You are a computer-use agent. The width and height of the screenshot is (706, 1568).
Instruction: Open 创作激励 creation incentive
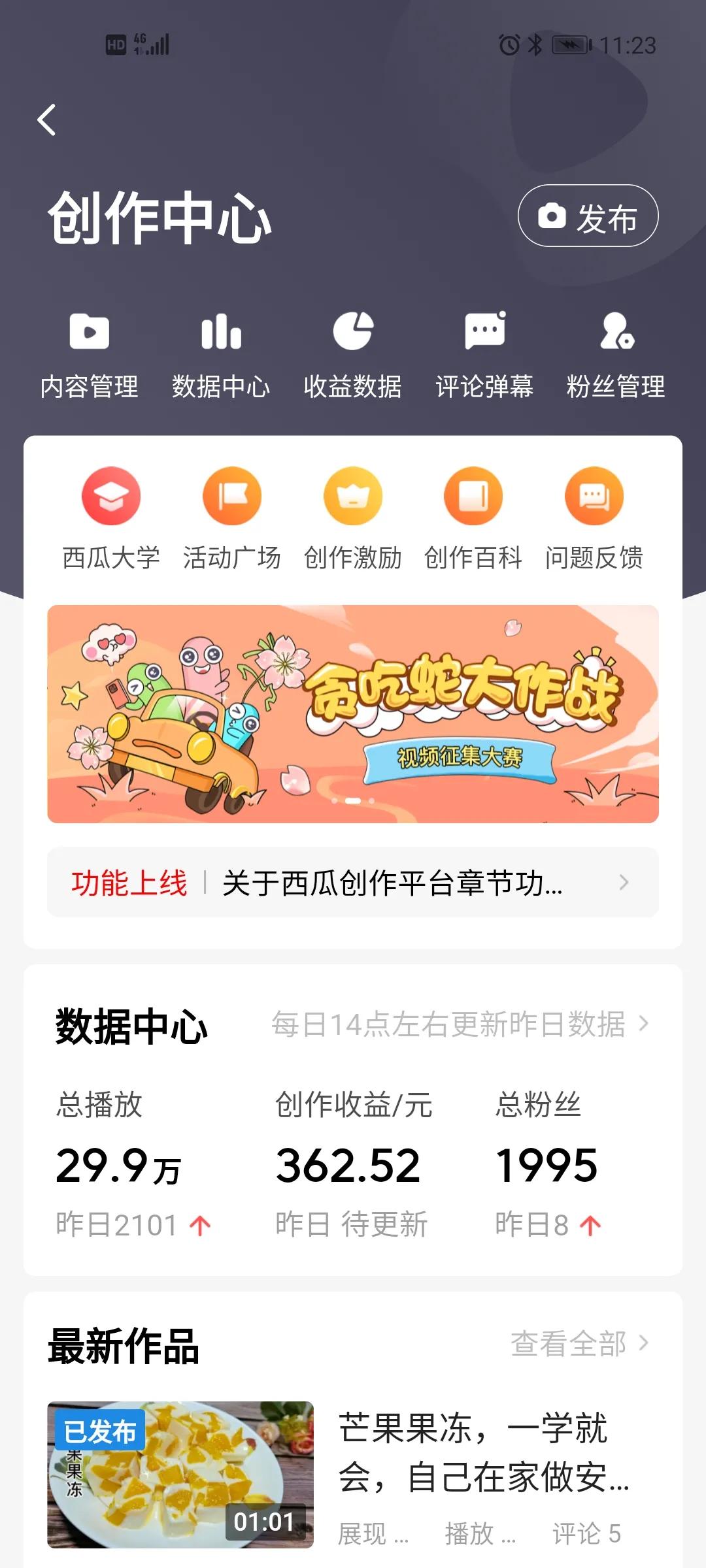[352, 519]
